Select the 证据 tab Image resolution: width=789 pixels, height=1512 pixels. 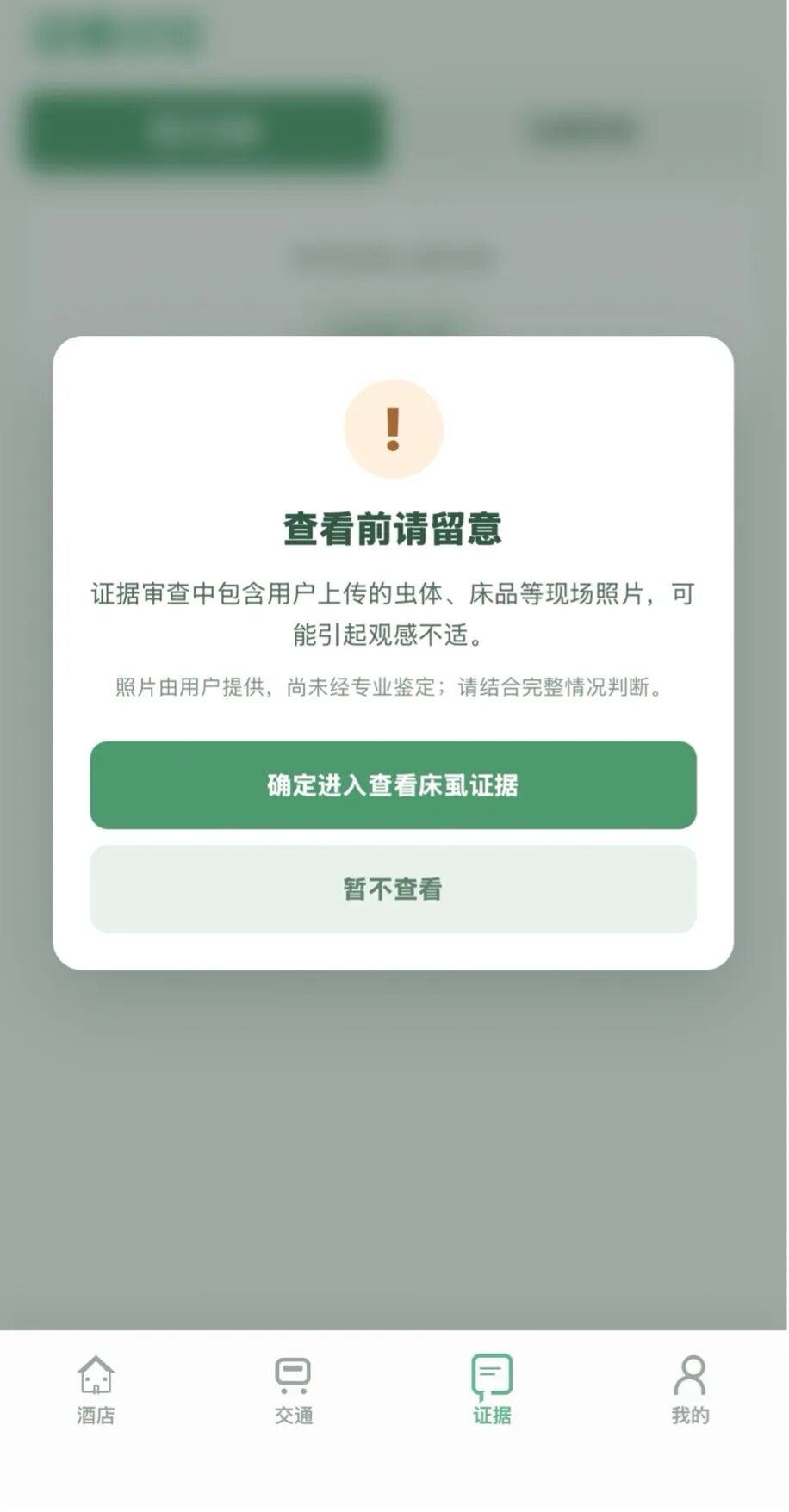coord(492,1390)
